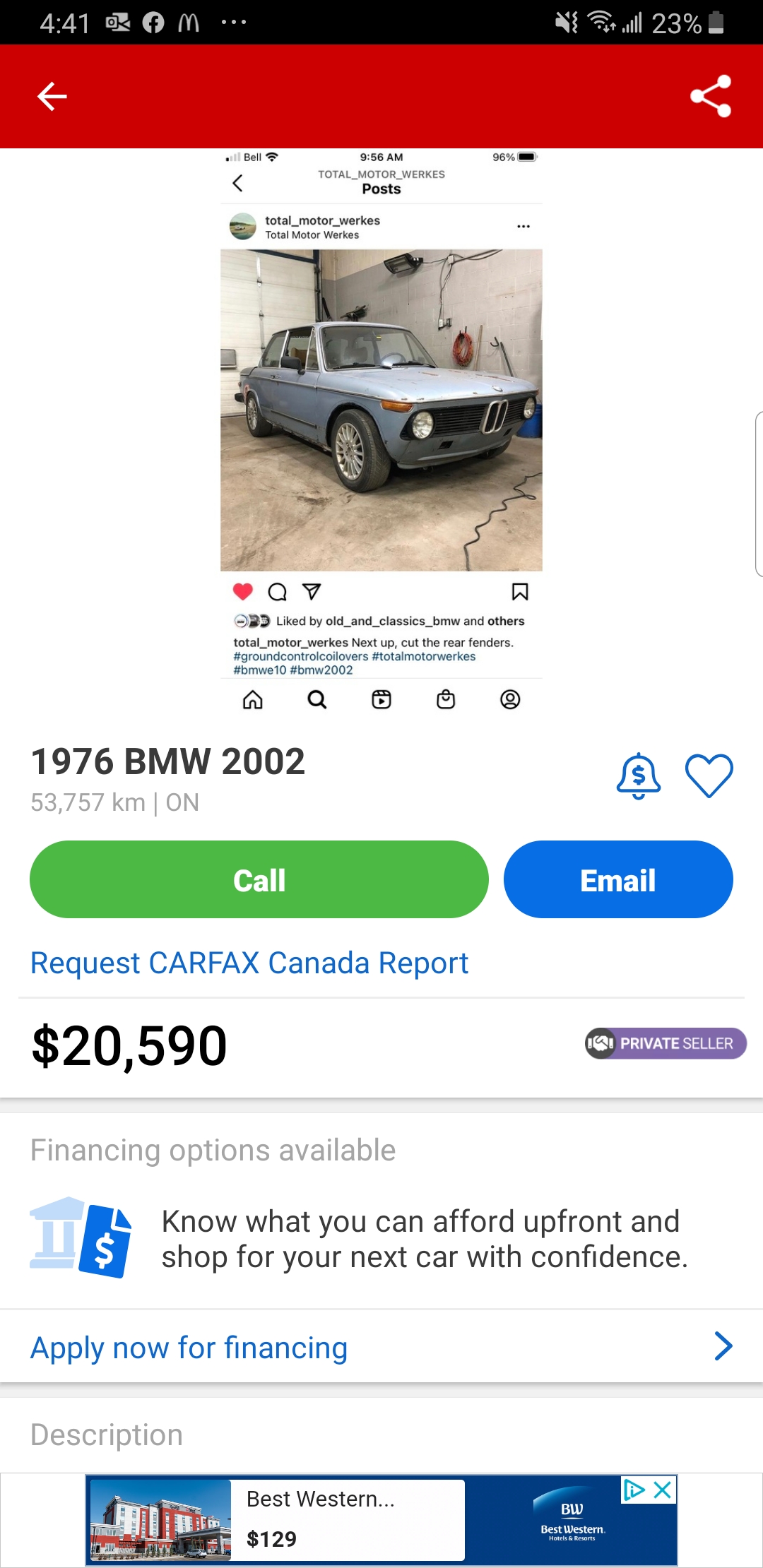763x1568 pixels.
Task: Email the seller about the car
Action: click(618, 880)
